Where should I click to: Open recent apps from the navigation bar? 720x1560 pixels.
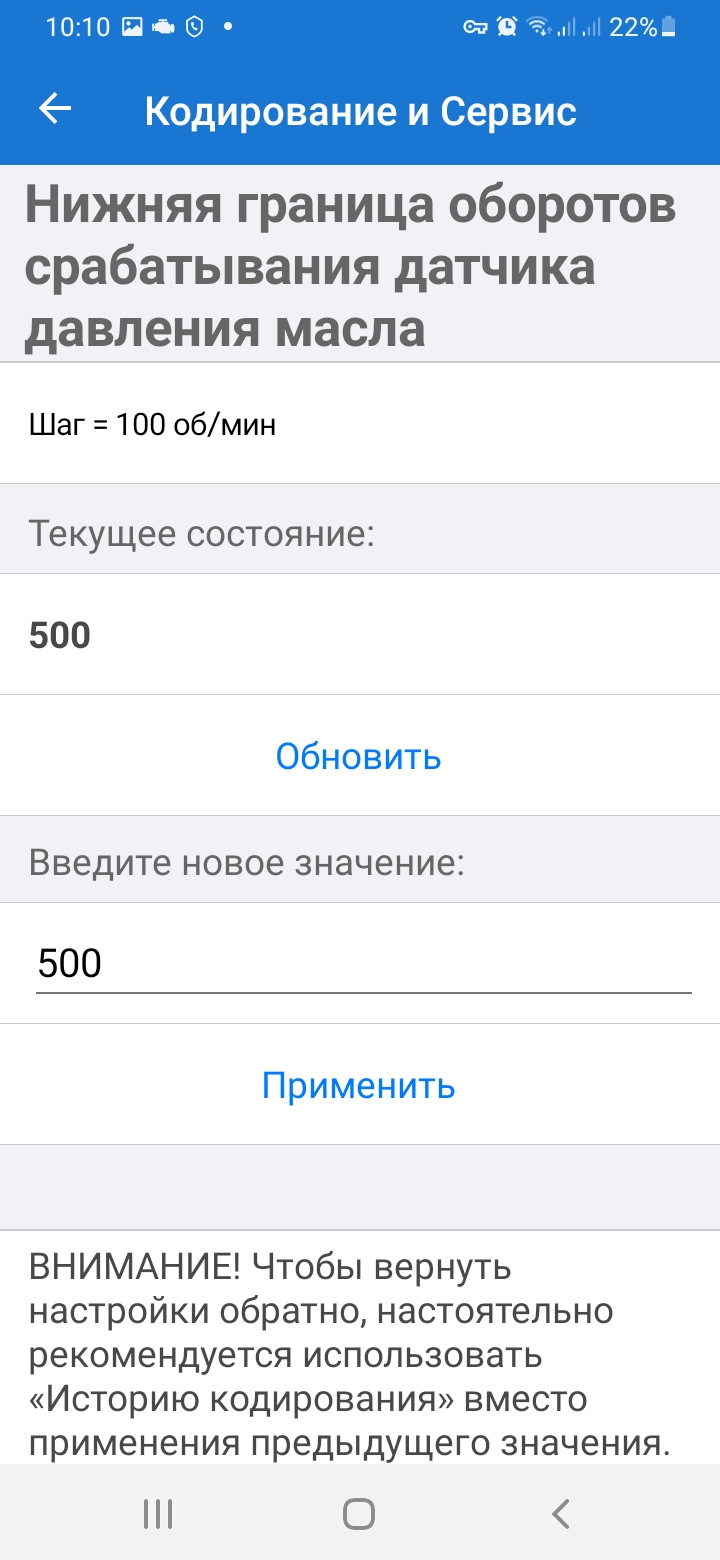[x=158, y=1513]
